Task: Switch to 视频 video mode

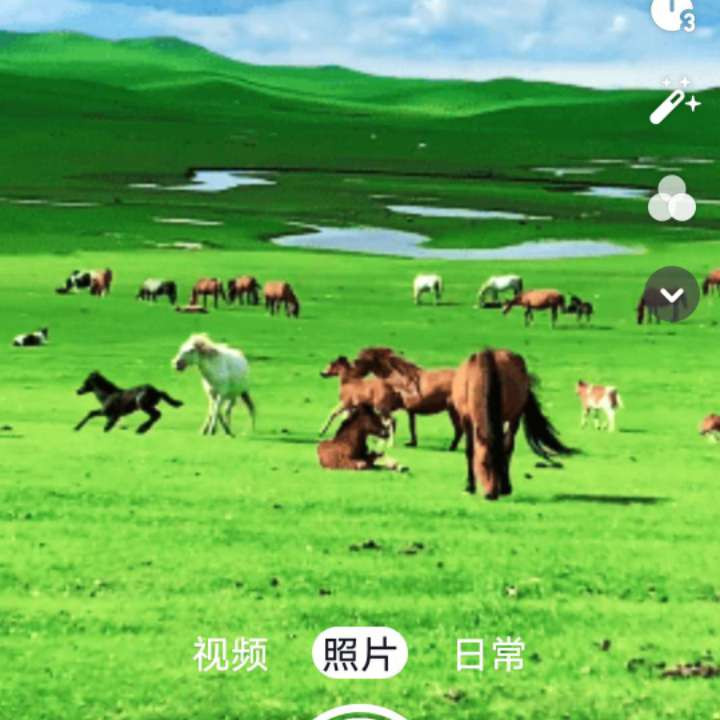Action: click(x=230, y=654)
